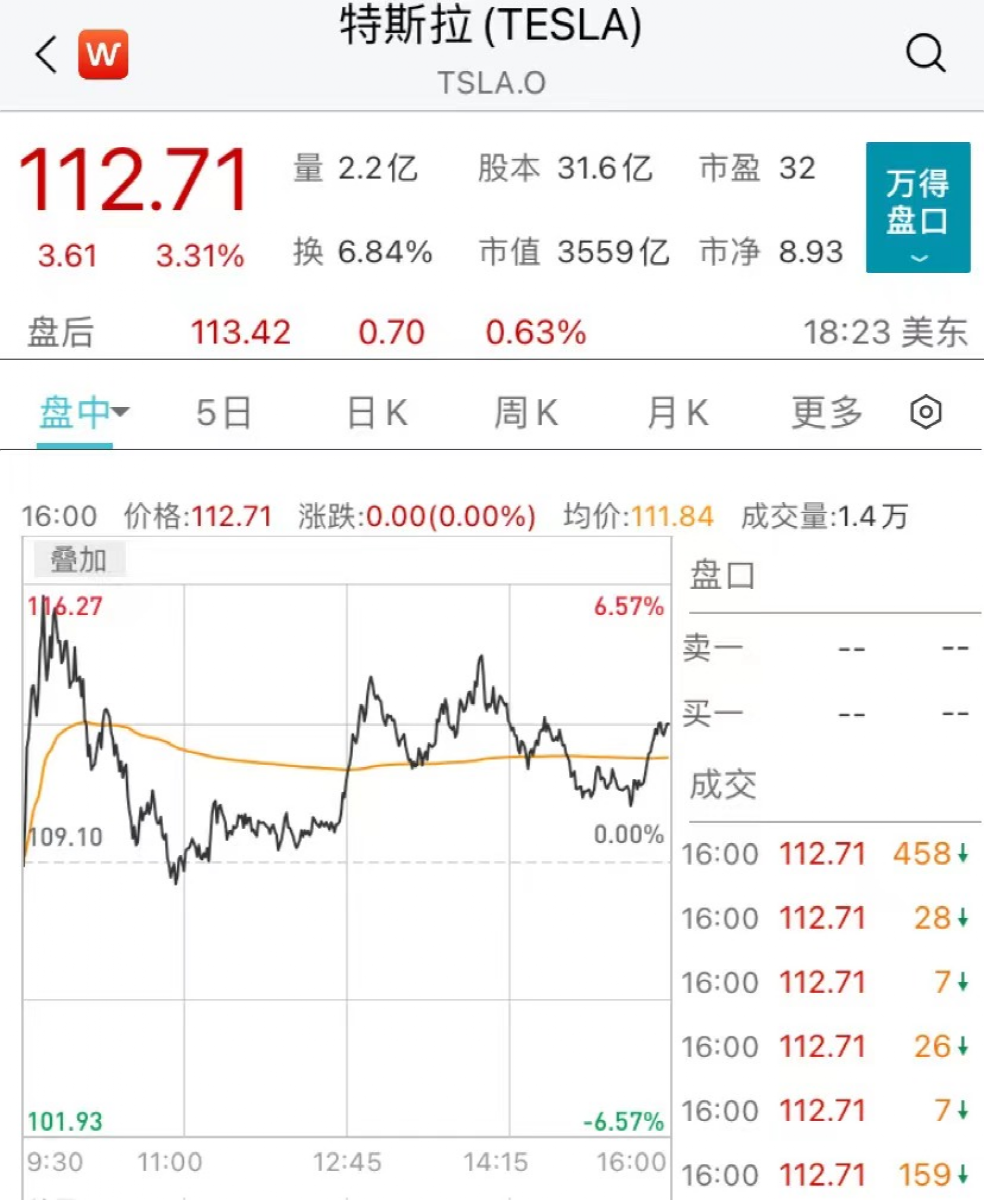Viewport: 984px width, 1200px height.
Task: Expand the 万得盘口 button
Action: point(917,207)
